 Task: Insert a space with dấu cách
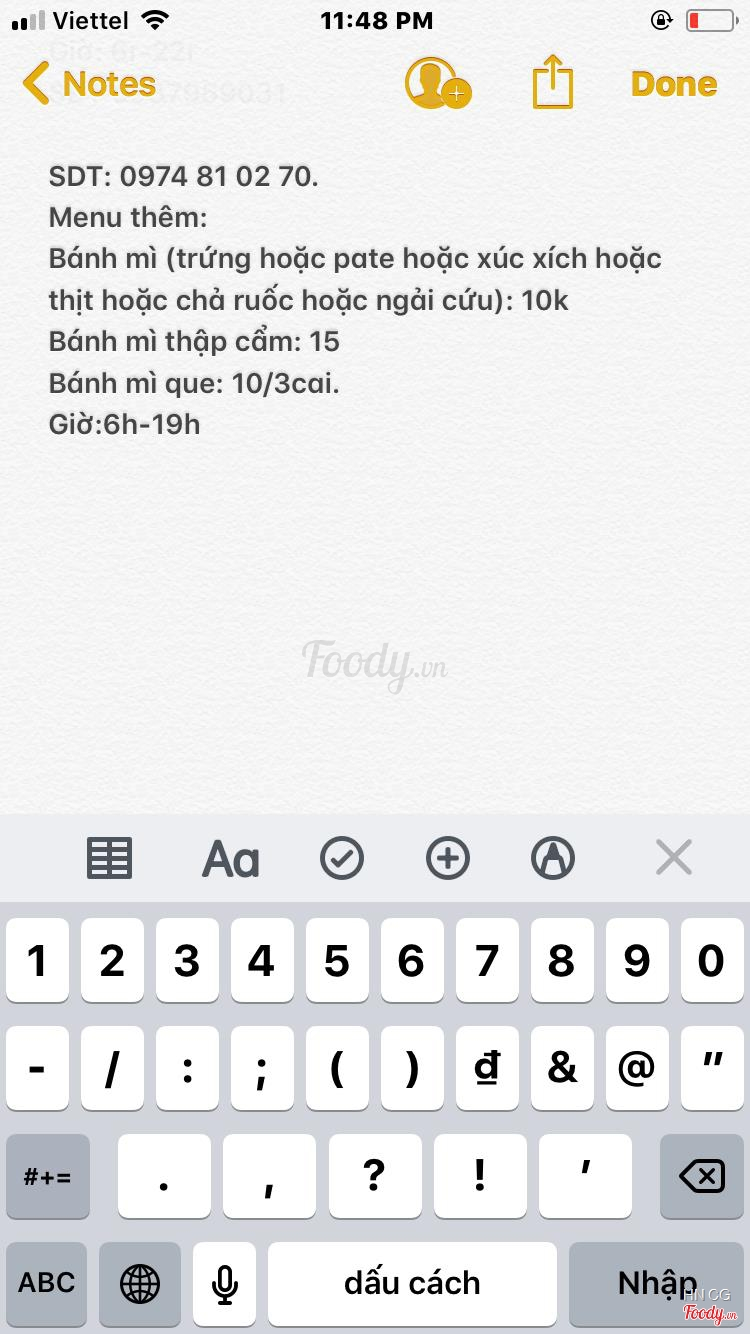pyautogui.click(x=412, y=1282)
